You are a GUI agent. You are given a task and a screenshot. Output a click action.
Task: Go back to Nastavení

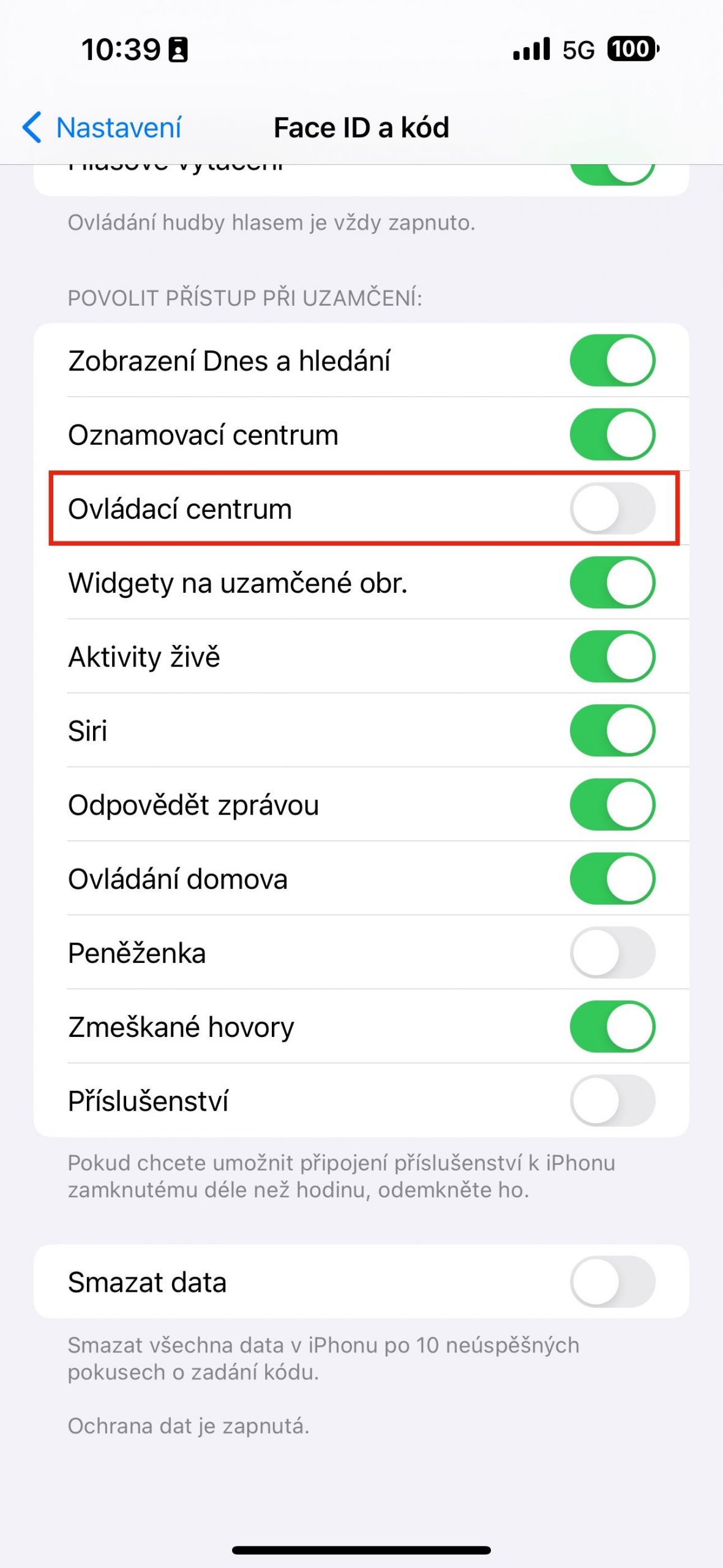point(102,127)
